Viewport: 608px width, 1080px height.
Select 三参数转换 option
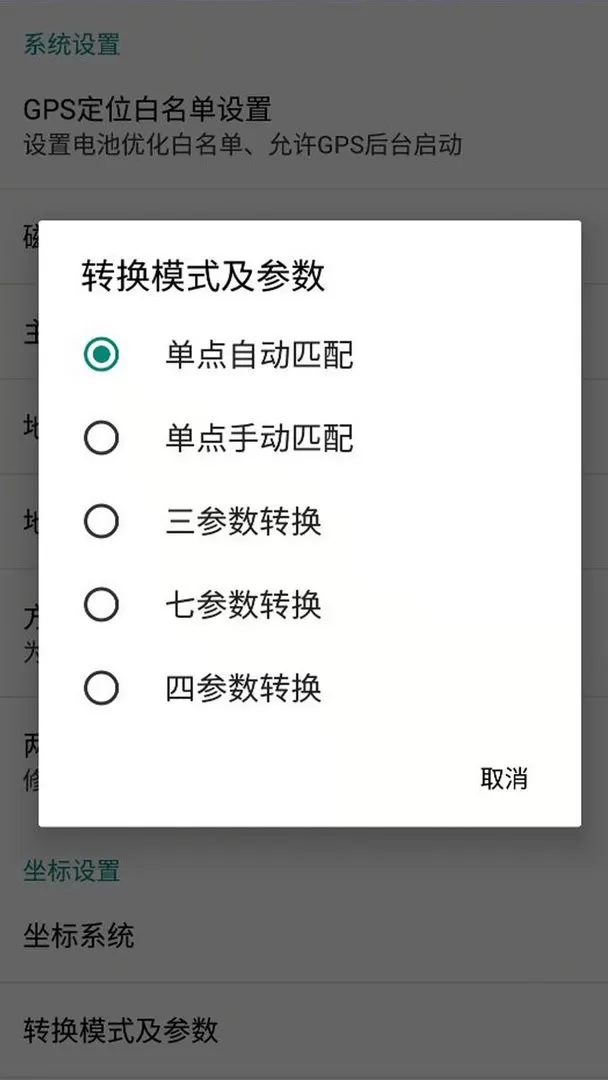coord(309,522)
